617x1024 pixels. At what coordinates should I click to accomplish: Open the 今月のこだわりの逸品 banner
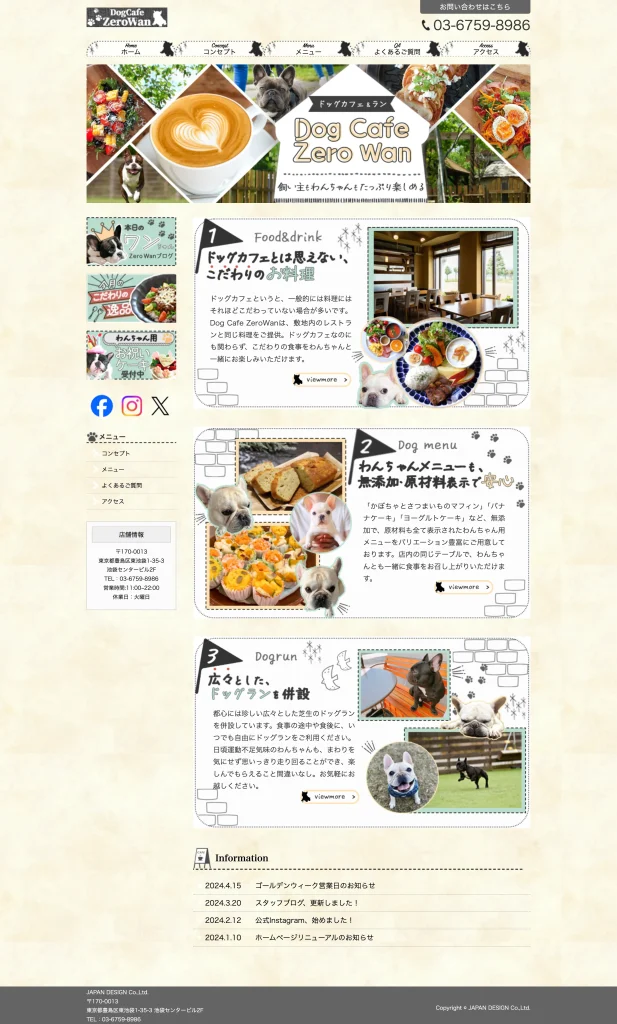click(x=131, y=298)
